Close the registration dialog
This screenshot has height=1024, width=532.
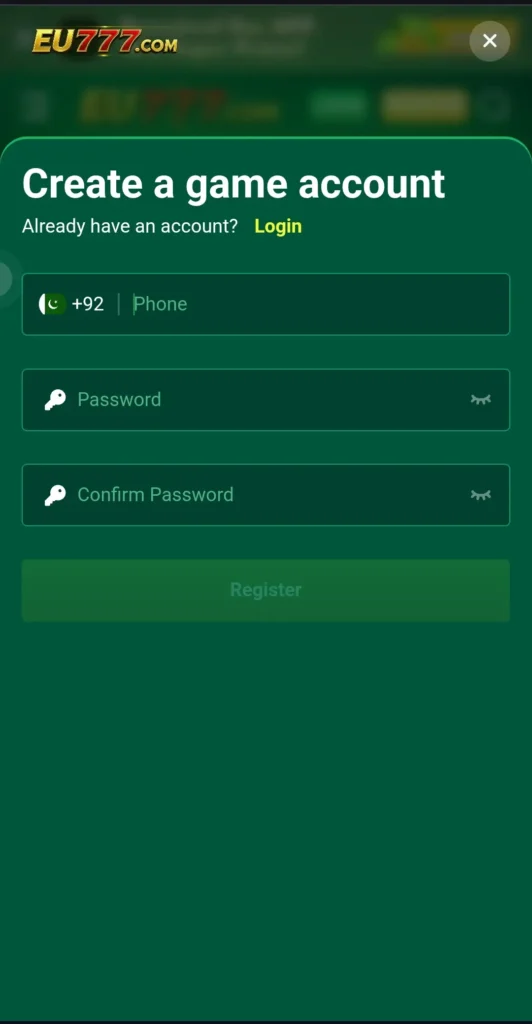coord(490,41)
